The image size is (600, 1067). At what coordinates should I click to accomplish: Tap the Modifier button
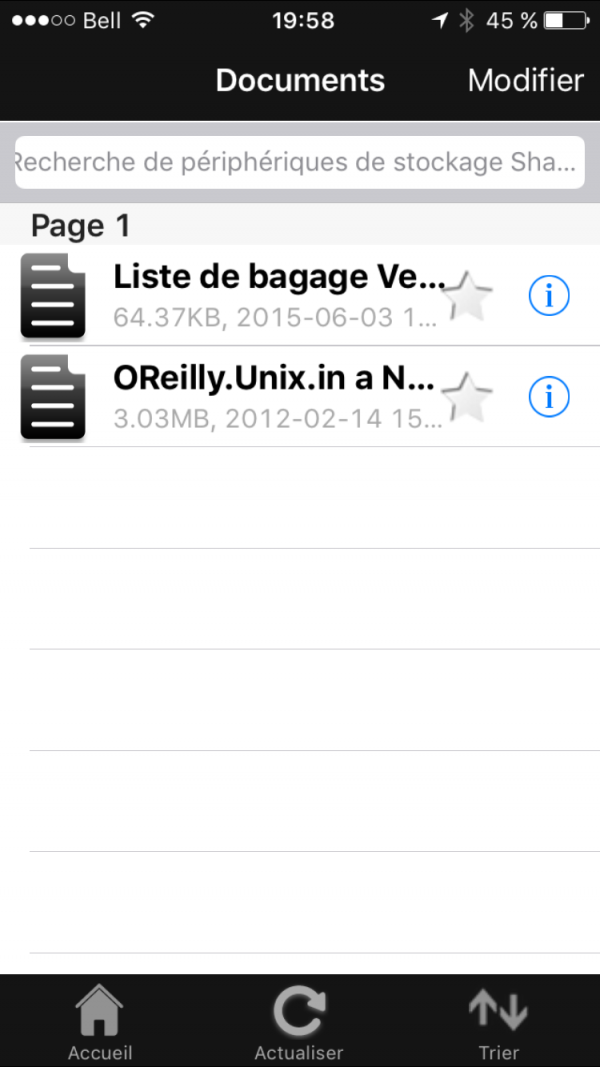525,80
